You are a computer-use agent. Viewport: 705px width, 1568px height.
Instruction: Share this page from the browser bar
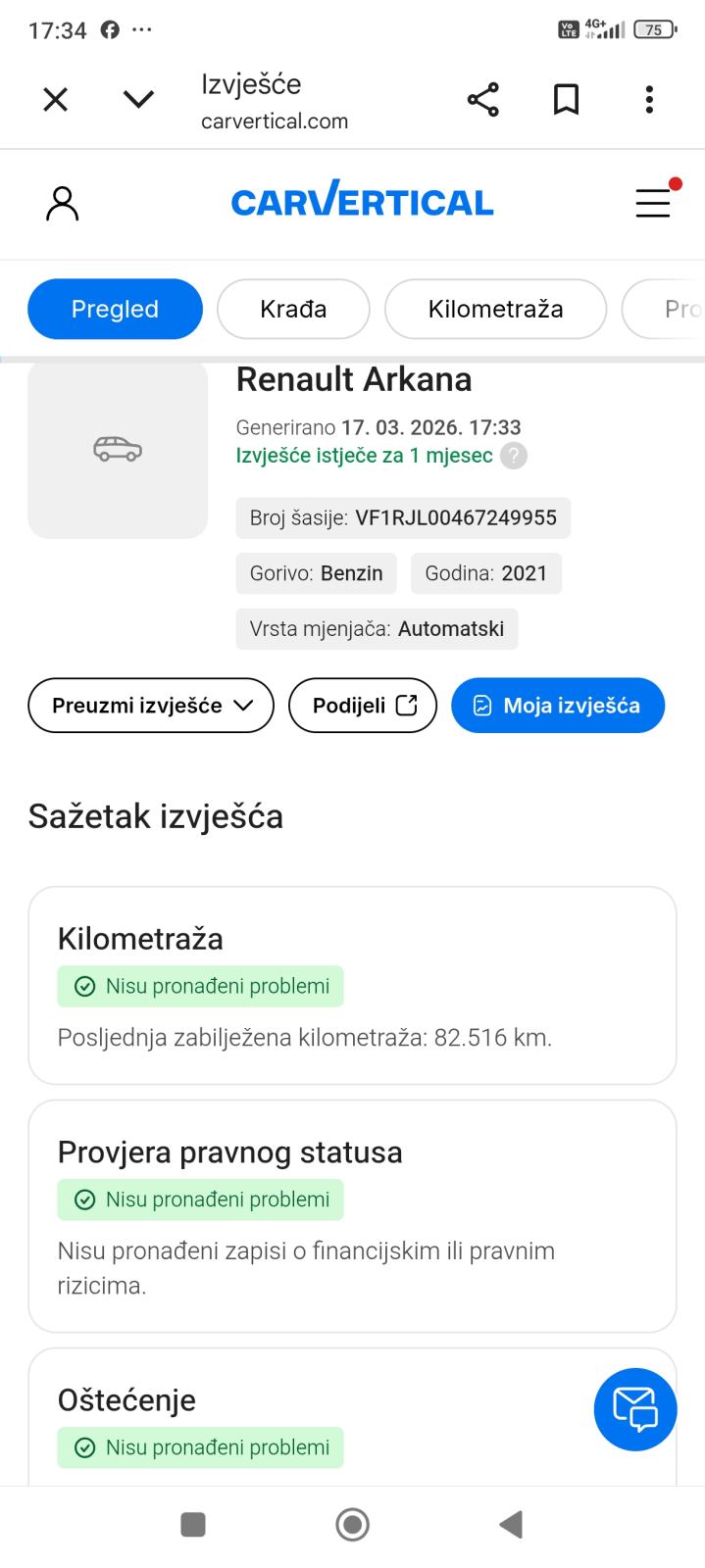(x=482, y=100)
